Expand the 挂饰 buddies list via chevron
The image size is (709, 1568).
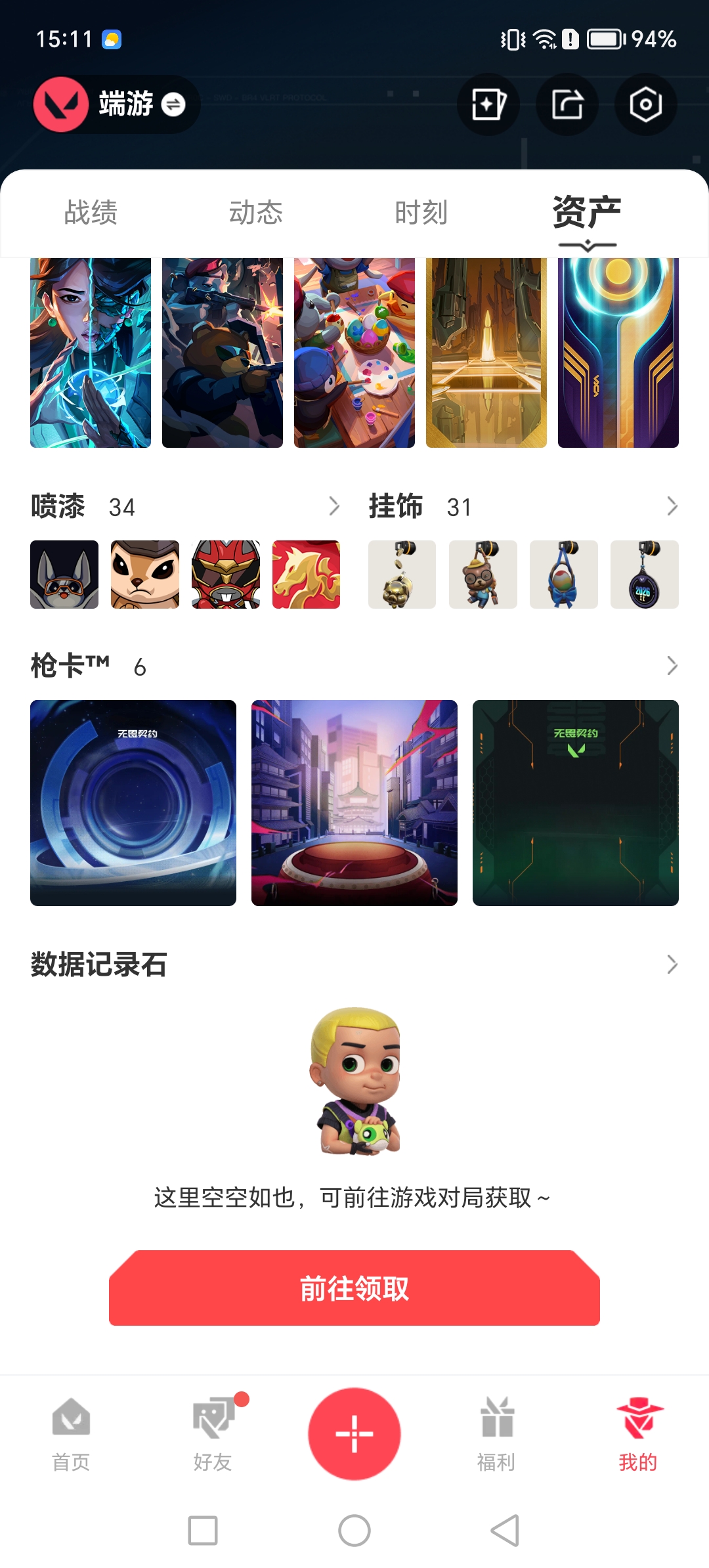pyautogui.click(x=672, y=506)
